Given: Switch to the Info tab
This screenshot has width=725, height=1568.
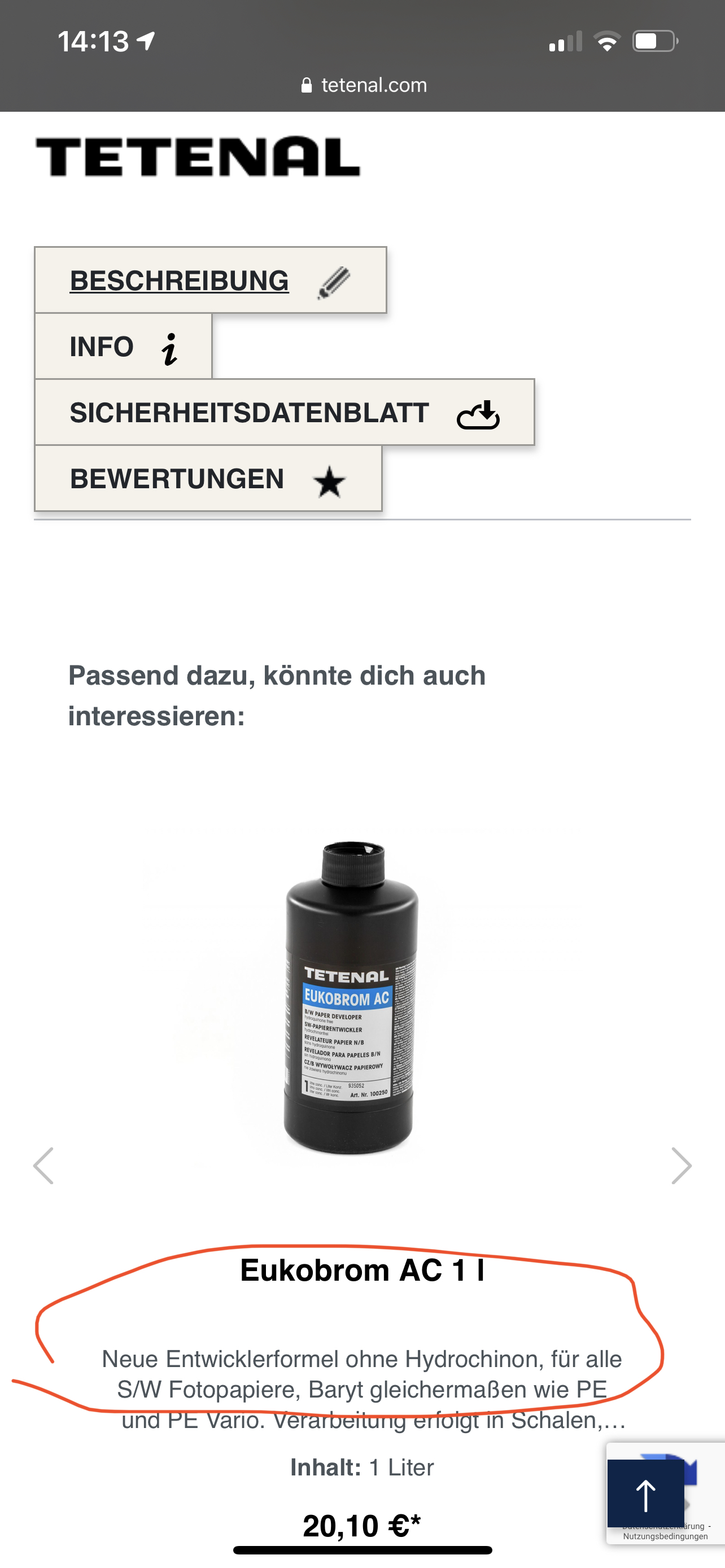Looking at the screenshot, I should [x=123, y=347].
